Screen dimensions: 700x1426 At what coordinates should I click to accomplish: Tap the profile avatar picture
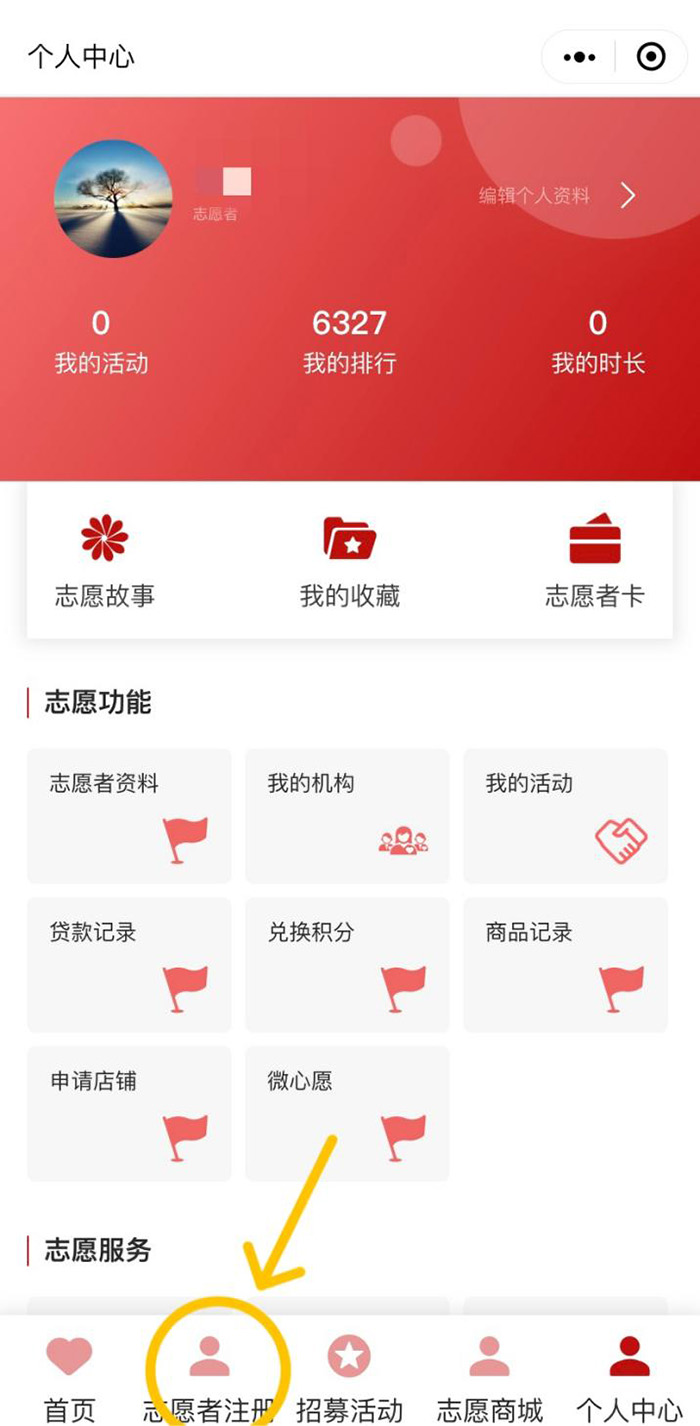point(113,199)
